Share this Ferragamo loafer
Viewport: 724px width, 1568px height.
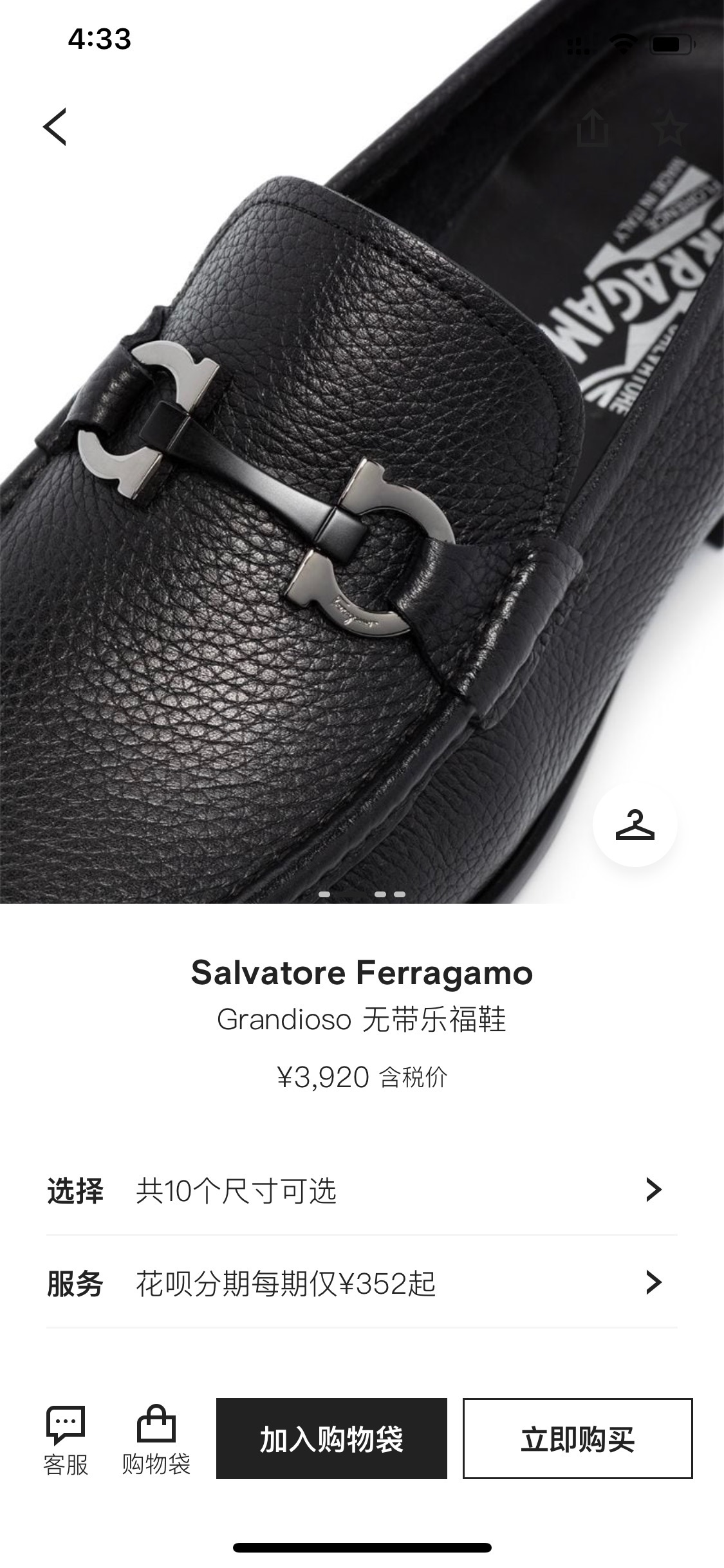[x=592, y=128]
